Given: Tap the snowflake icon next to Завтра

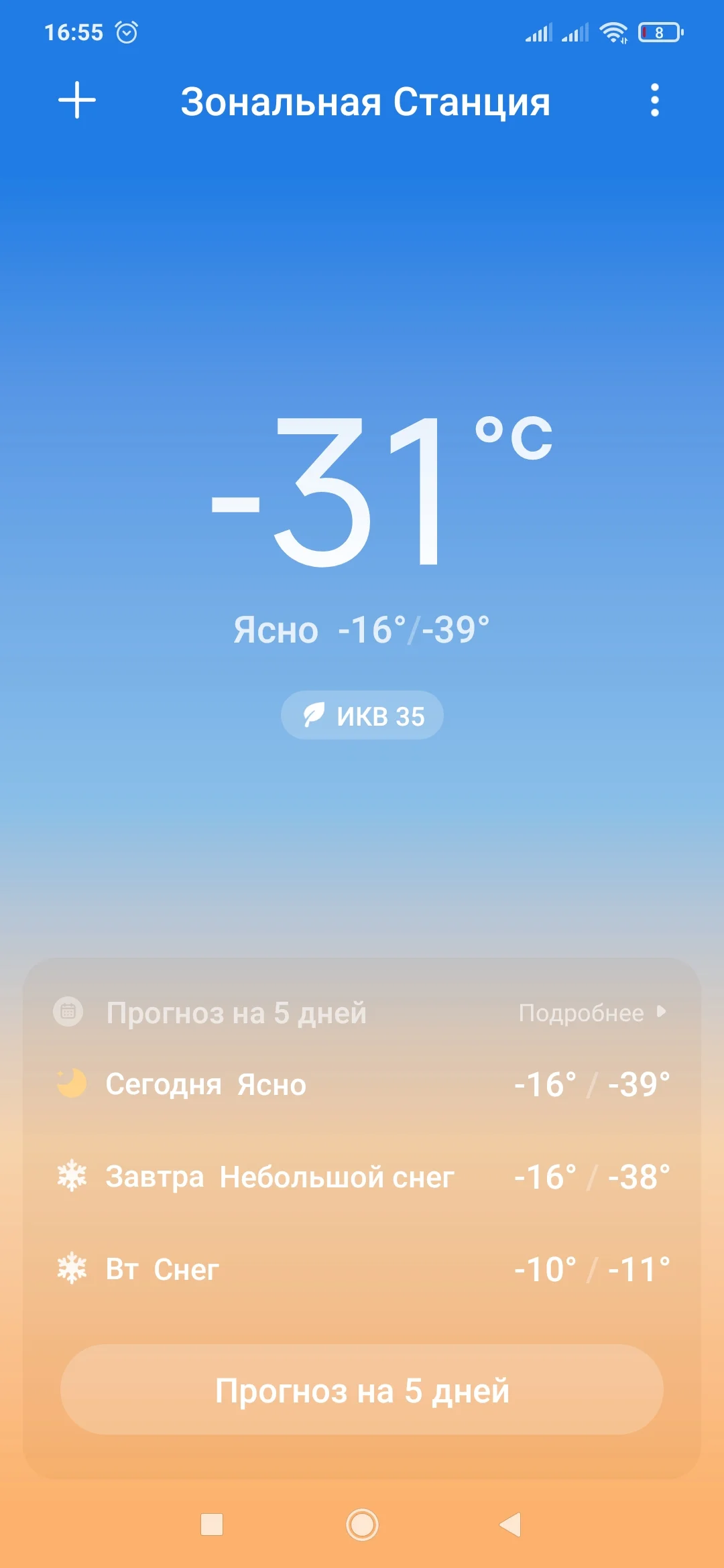Looking at the screenshot, I should click(69, 1177).
